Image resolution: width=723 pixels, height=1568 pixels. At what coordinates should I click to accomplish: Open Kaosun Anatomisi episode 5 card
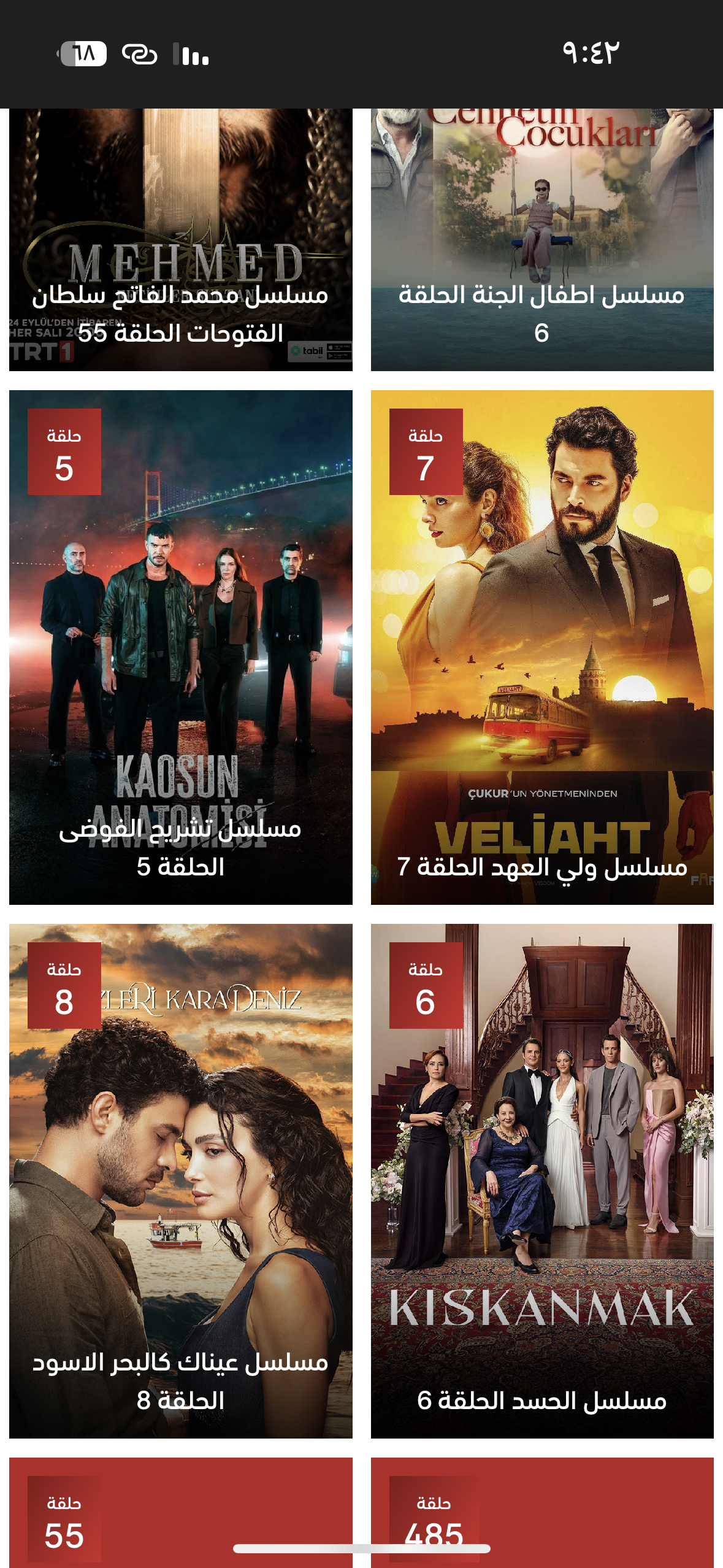tap(180, 647)
